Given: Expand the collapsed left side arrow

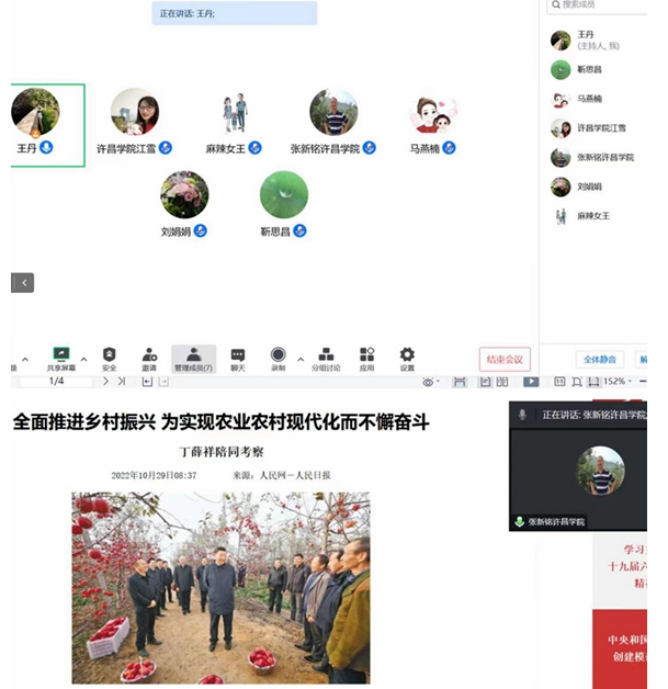Looking at the screenshot, I should click(x=23, y=283).
